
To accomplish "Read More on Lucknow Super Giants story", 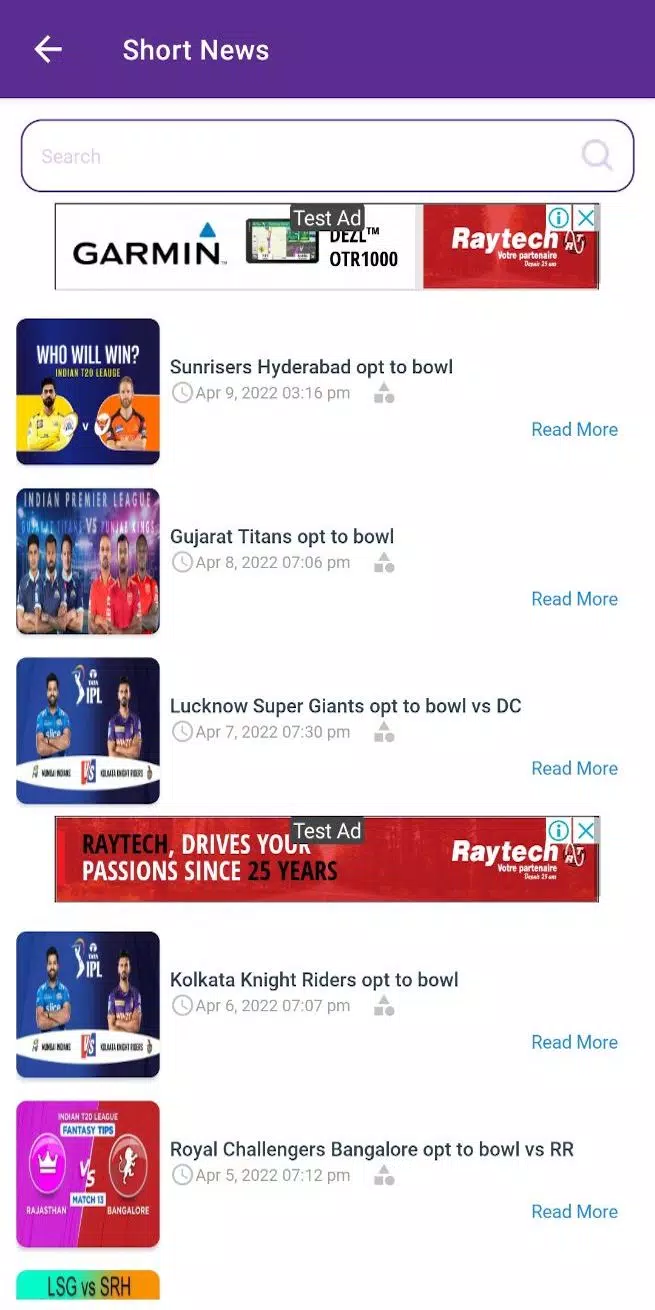I will pos(574,768).
